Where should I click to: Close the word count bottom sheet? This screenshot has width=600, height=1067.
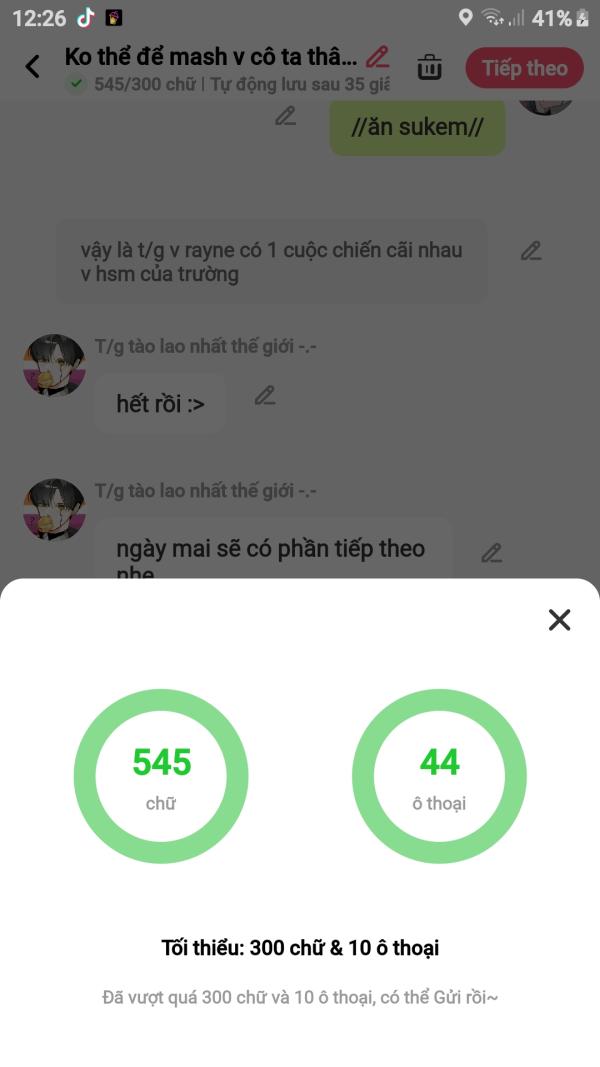tap(559, 619)
